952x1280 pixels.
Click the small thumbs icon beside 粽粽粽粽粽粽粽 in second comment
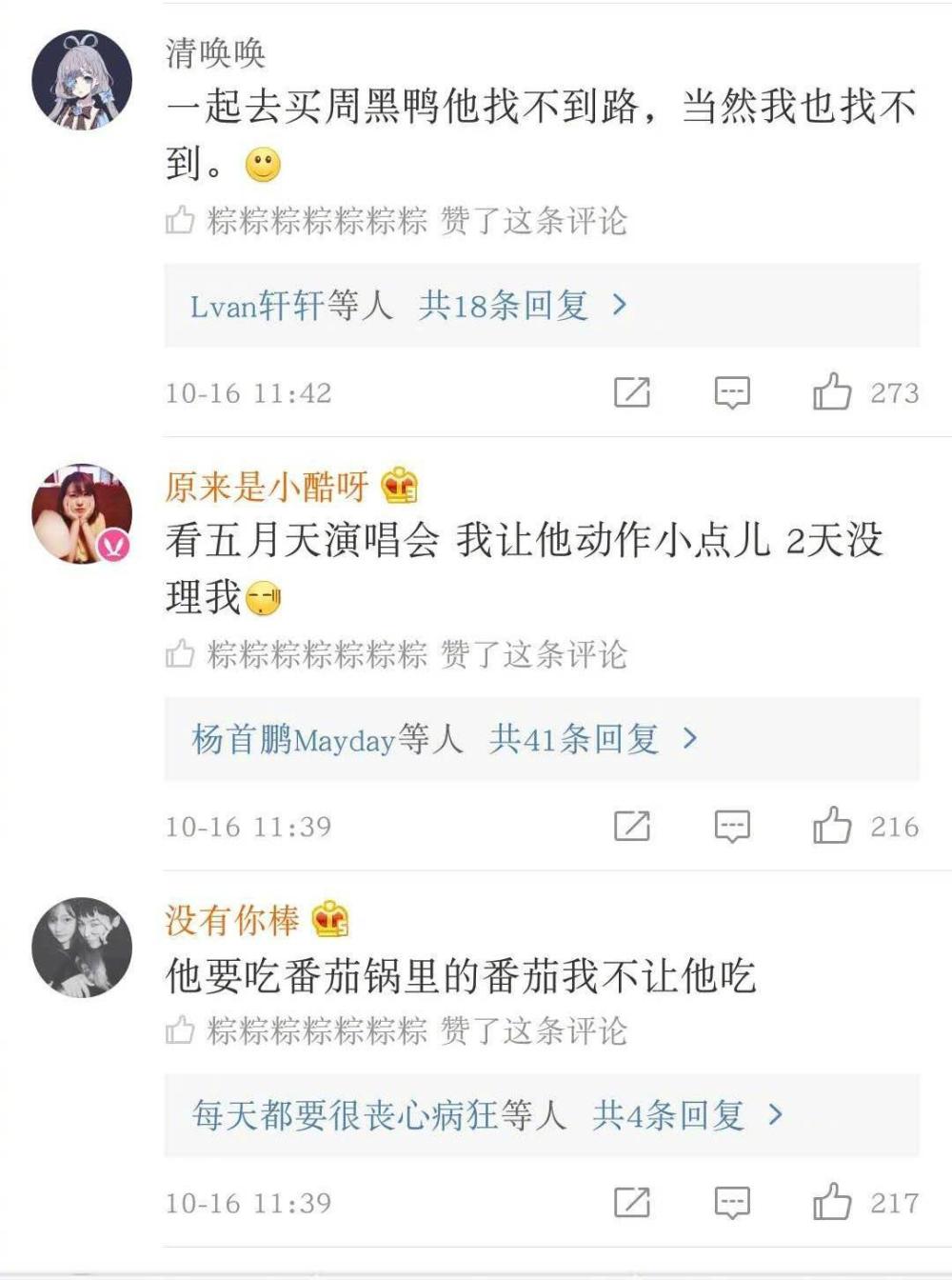[179, 655]
